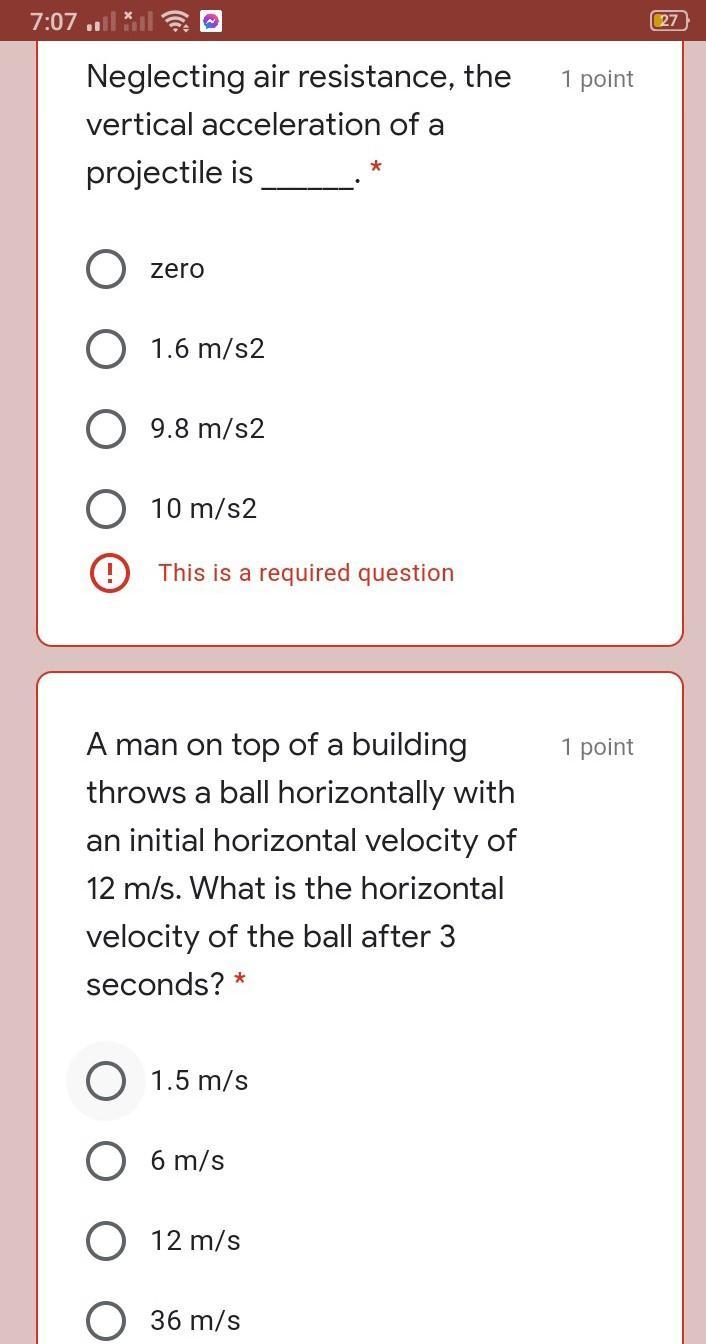
Task: Choose the 36 m/s option
Action: (106, 1321)
